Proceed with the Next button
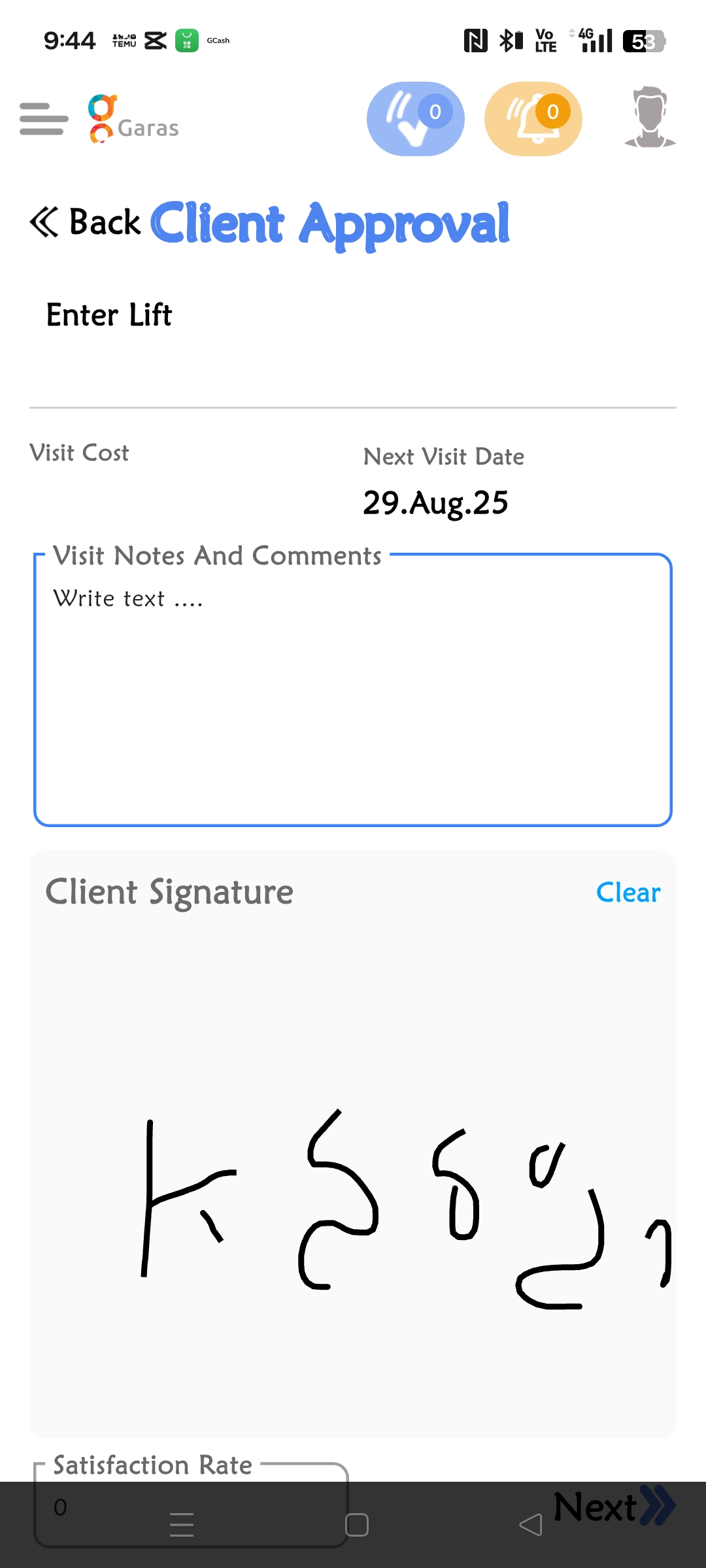 click(x=613, y=1507)
